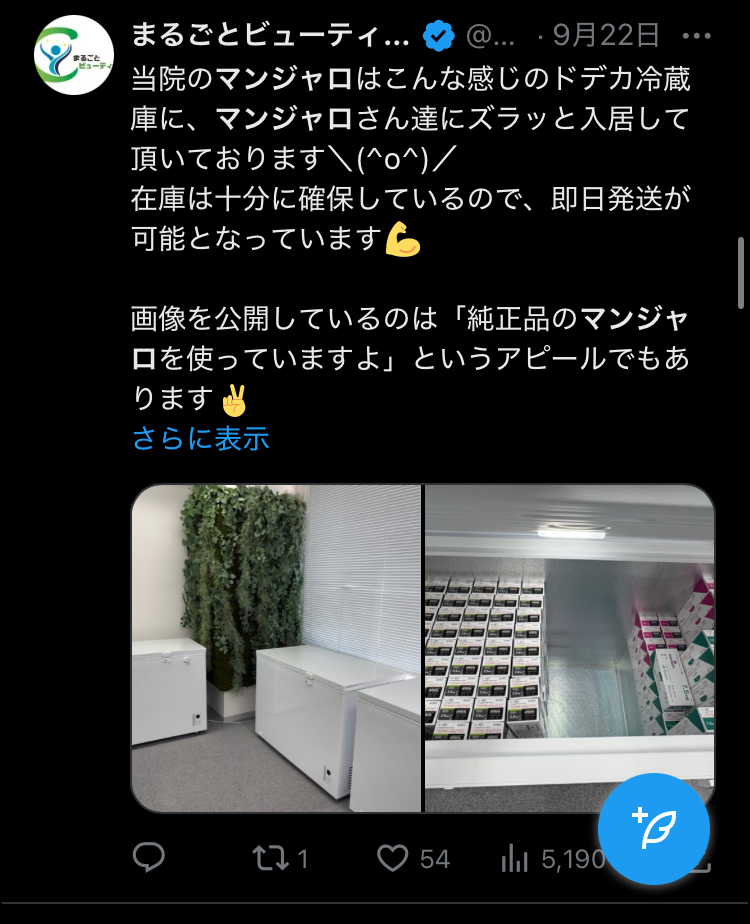The image size is (750, 924).
Task: Open the white freezers room photo
Action: [x=276, y=648]
